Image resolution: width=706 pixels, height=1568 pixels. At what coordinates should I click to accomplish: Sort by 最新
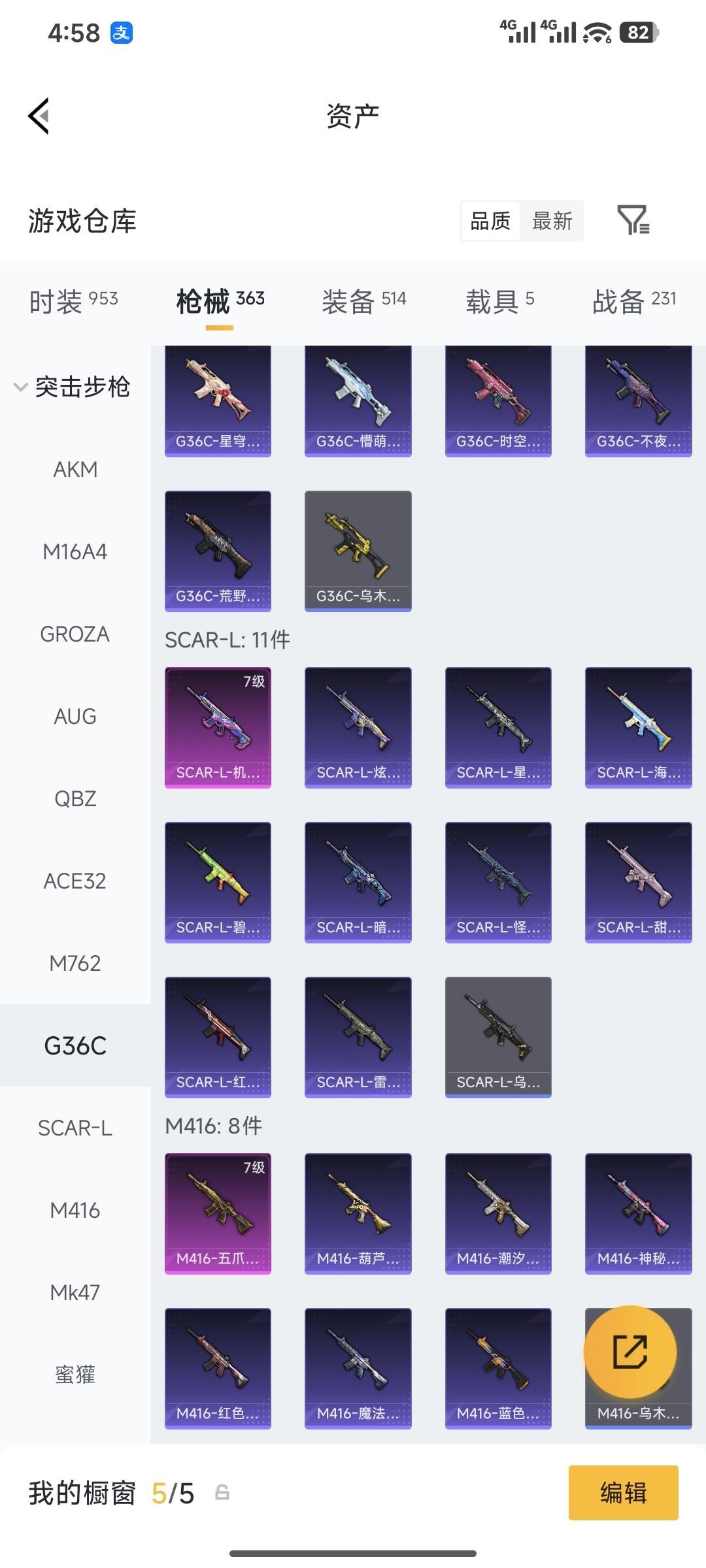point(552,221)
